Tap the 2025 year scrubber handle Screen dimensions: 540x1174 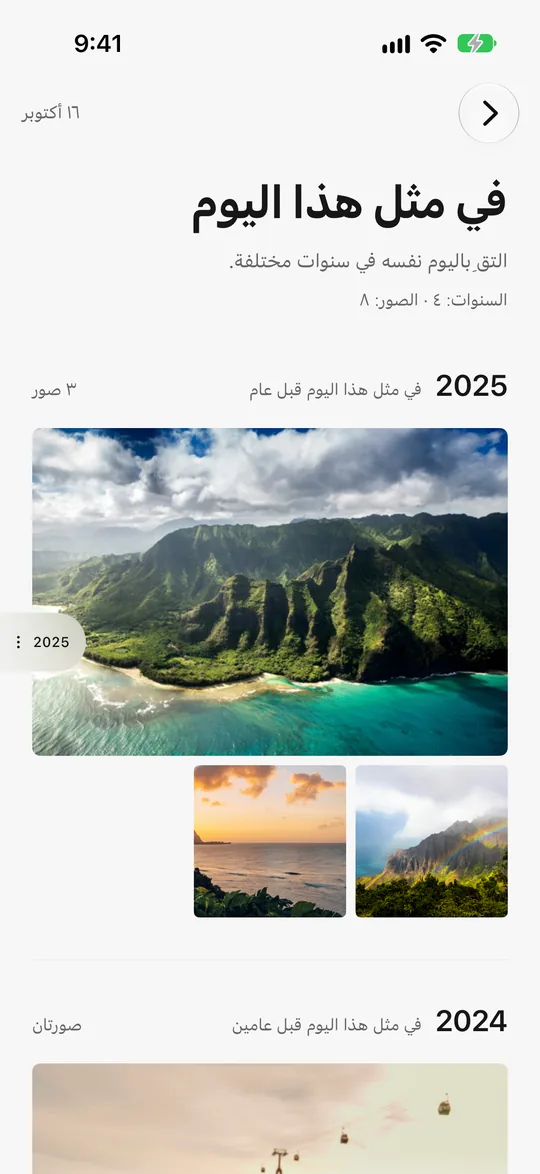pyautogui.click(x=42, y=642)
